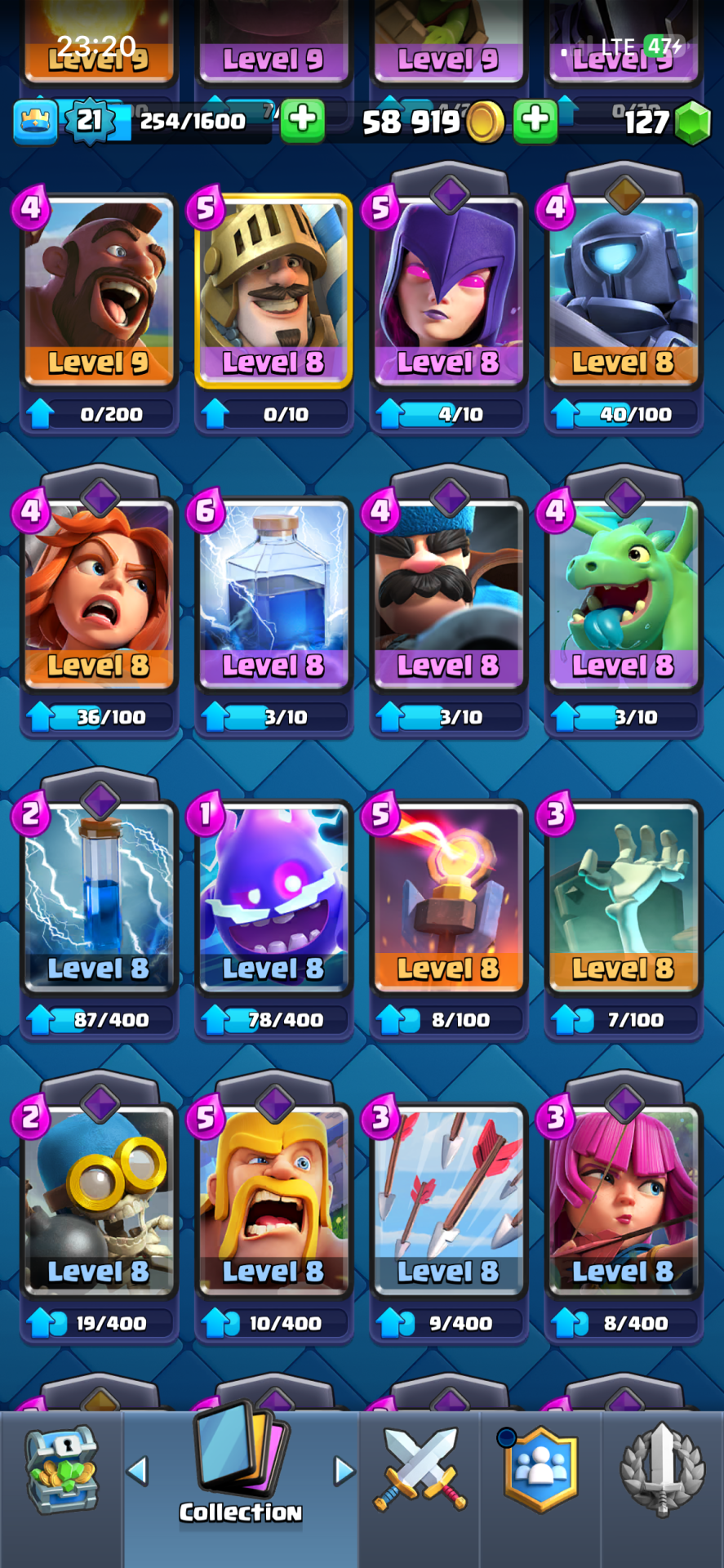The width and height of the screenshot is (724, 1568).
Task: Switch to the Battle crossed swords tab
Action: click(420, 1470)
